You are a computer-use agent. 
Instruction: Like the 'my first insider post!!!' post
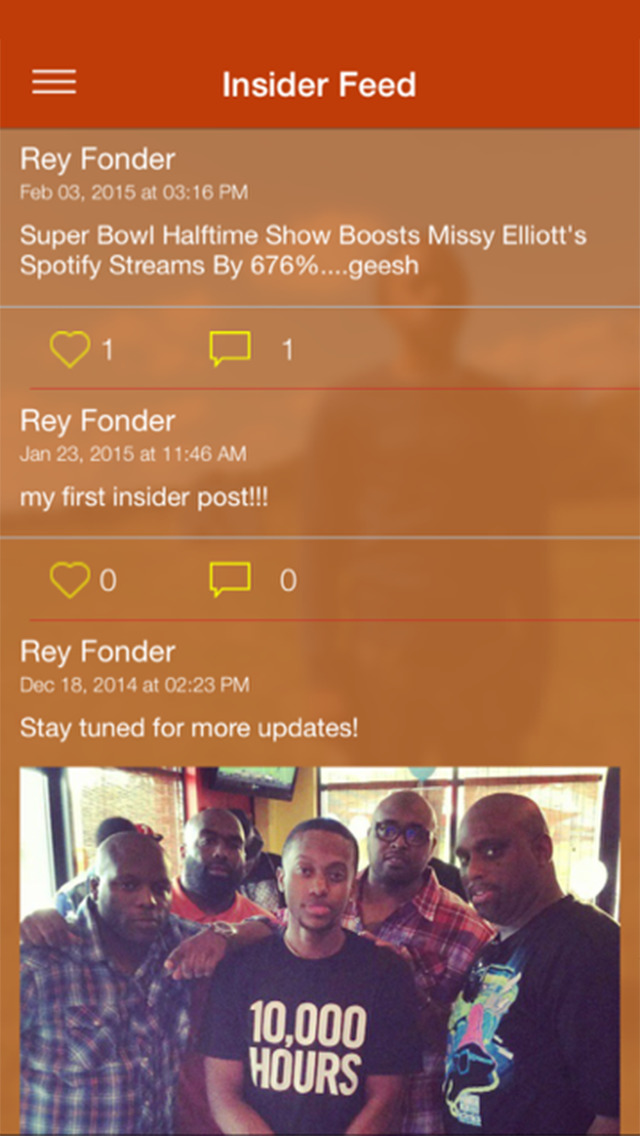70,580
